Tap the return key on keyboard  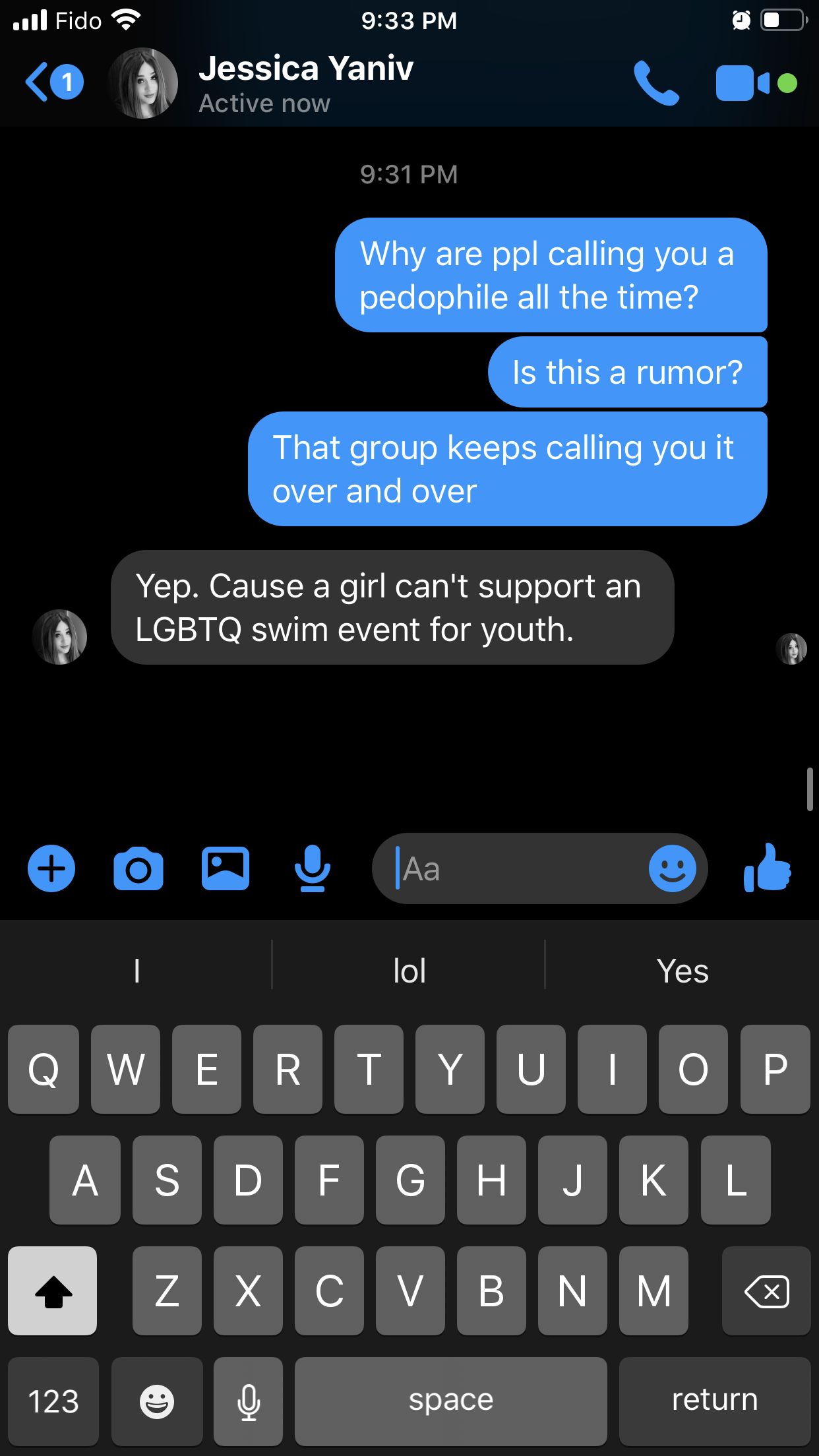coord(715,1401)
